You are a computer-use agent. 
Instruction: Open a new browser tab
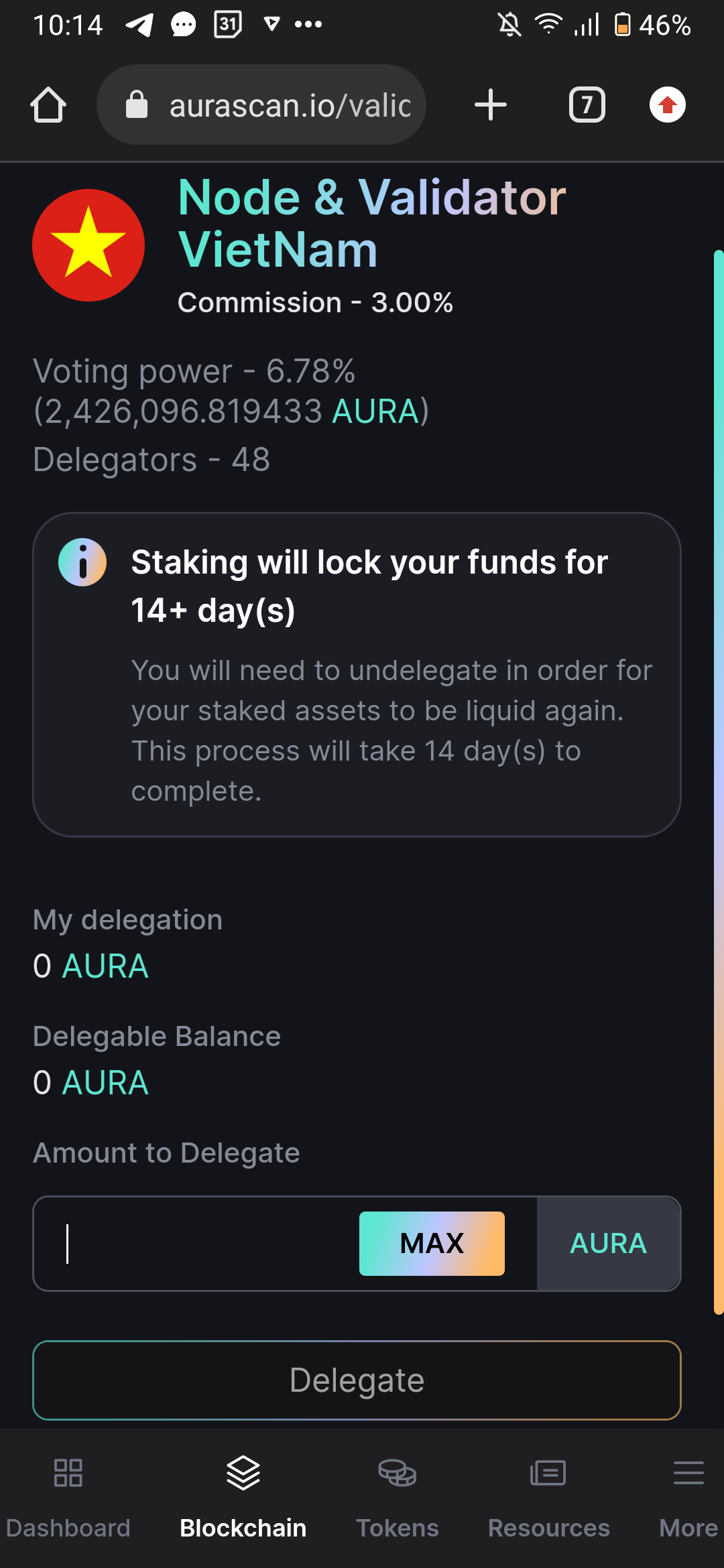pyautogui.click(x=490, y=105)
